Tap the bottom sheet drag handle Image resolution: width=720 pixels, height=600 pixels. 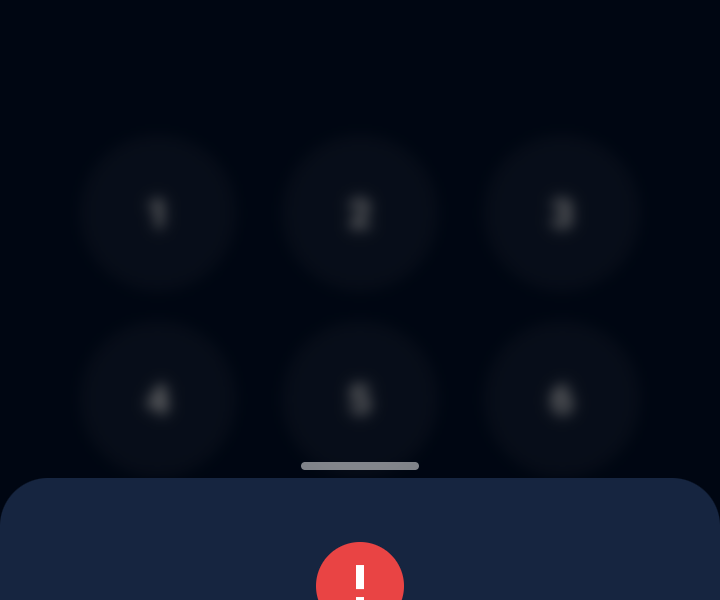click(360, 466)
